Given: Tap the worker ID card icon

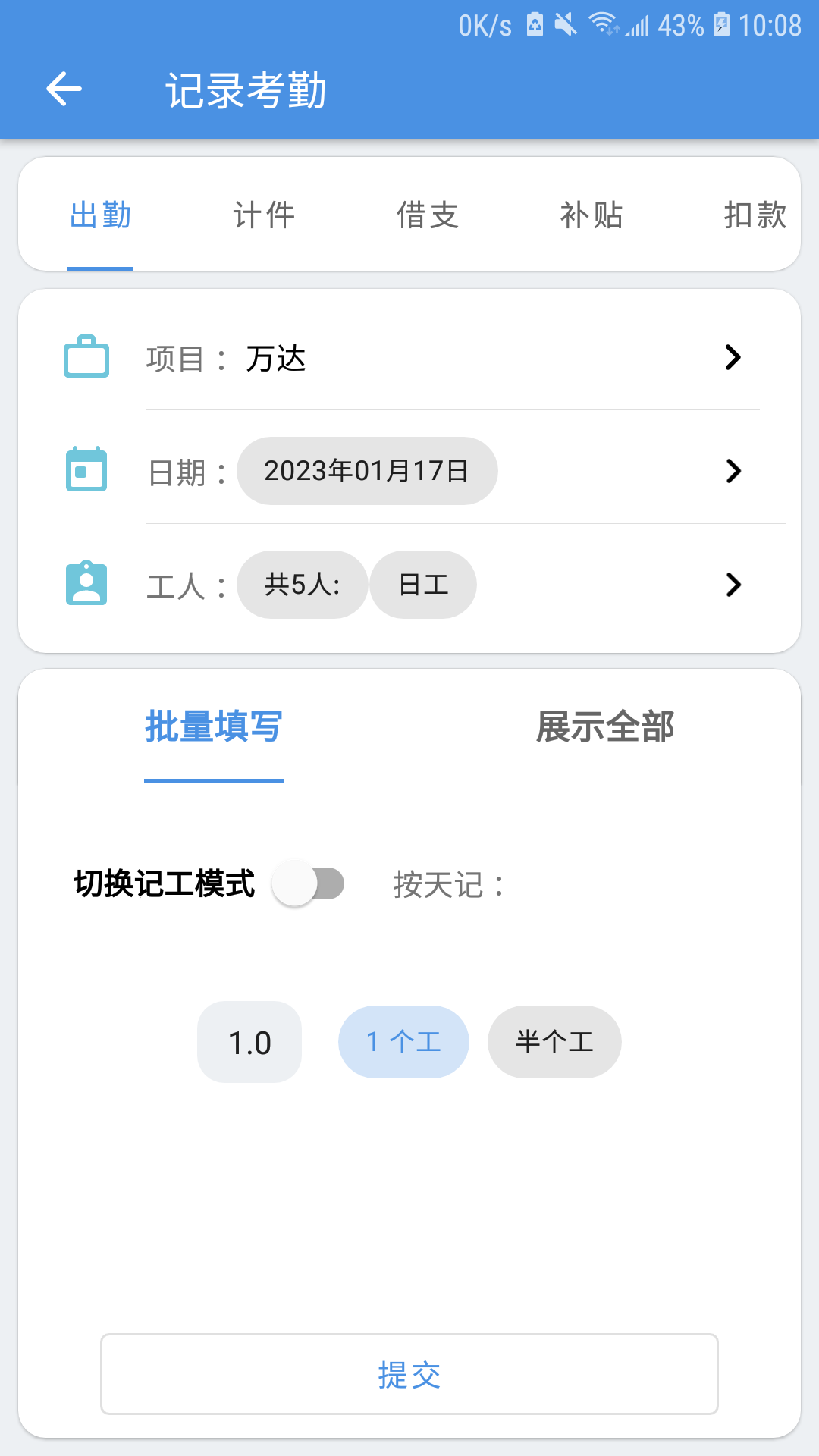Looking at the screenshot, I should pos(86,584).
